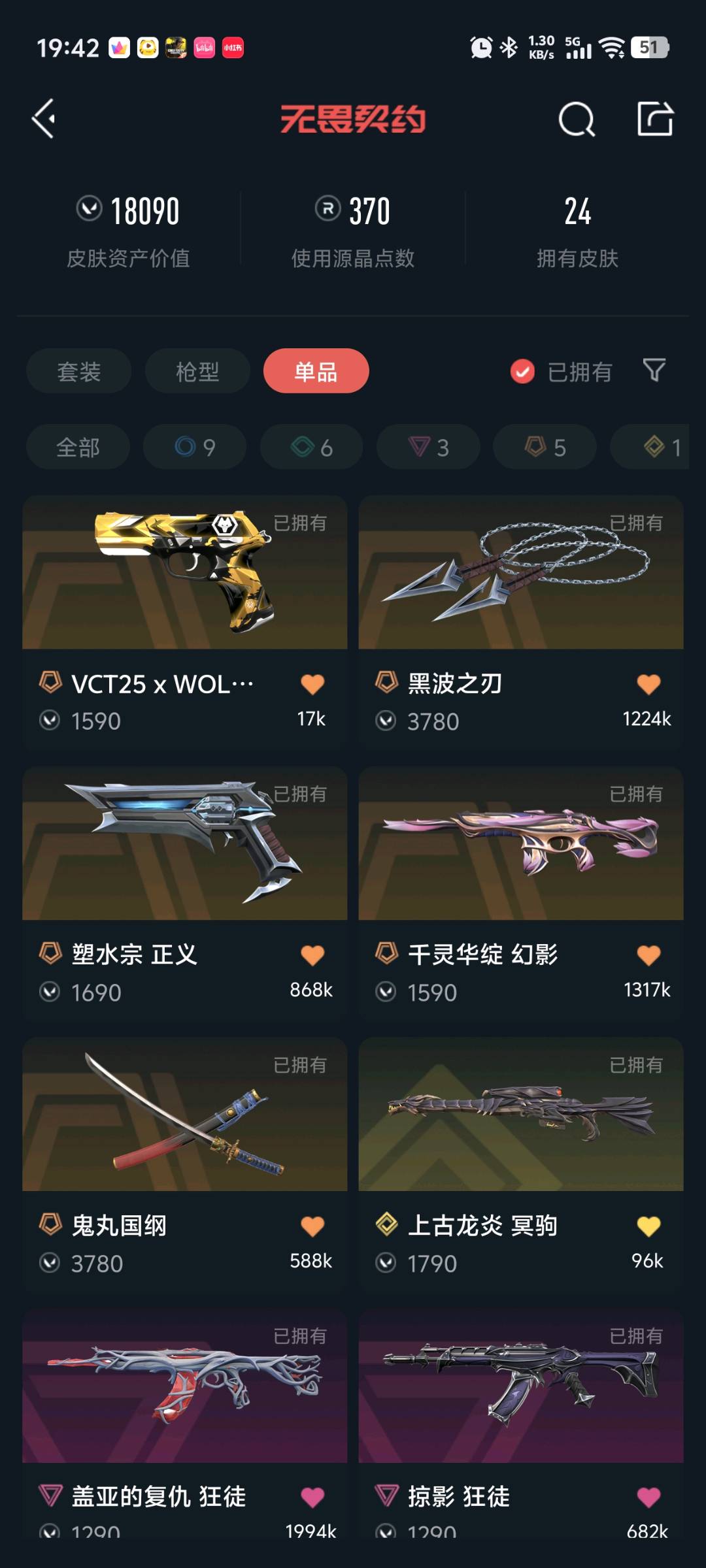Filter by the pink tier chip showing 3
The image size is (706, 1568).
click(x=428, y=447)
